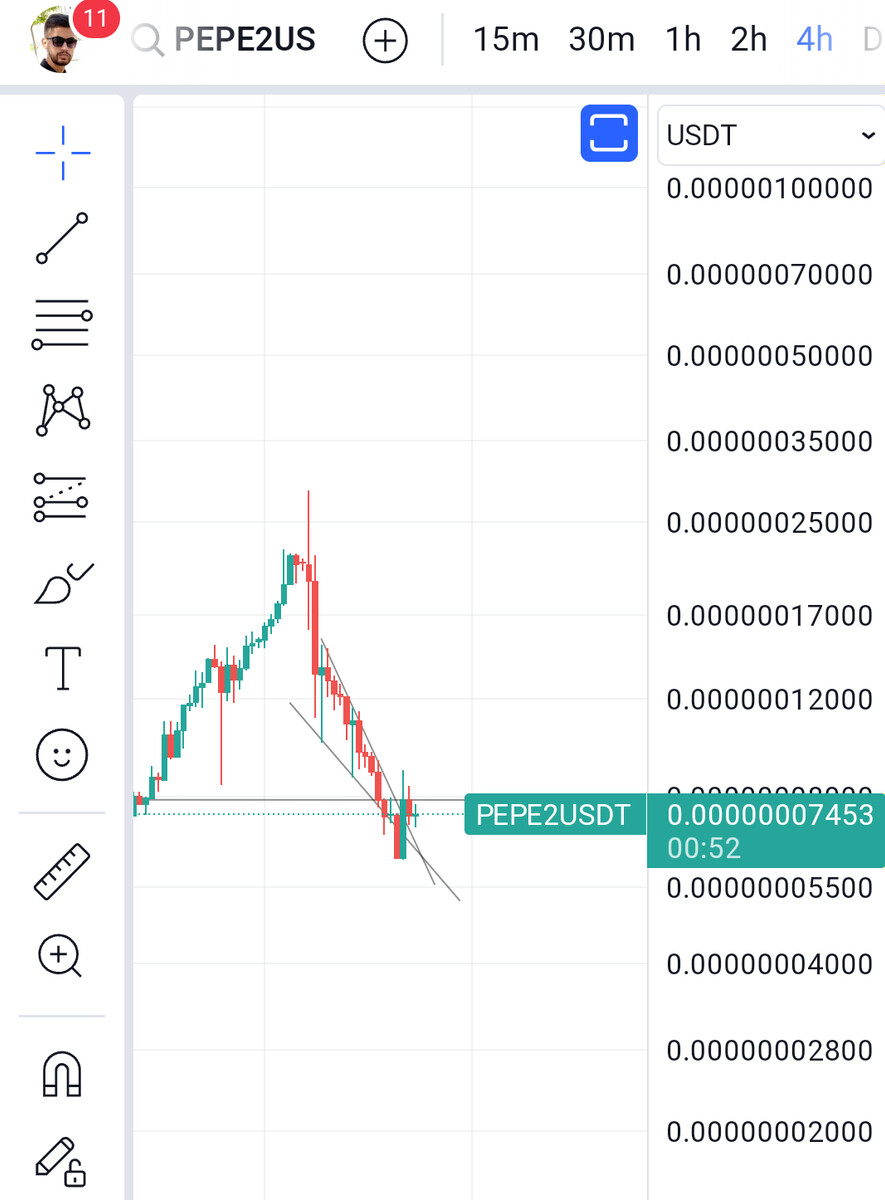Open the horizontal lines and Fibonacci tool
The width and height of the screenshot is (885, 1200).
(x=62, y=324)
